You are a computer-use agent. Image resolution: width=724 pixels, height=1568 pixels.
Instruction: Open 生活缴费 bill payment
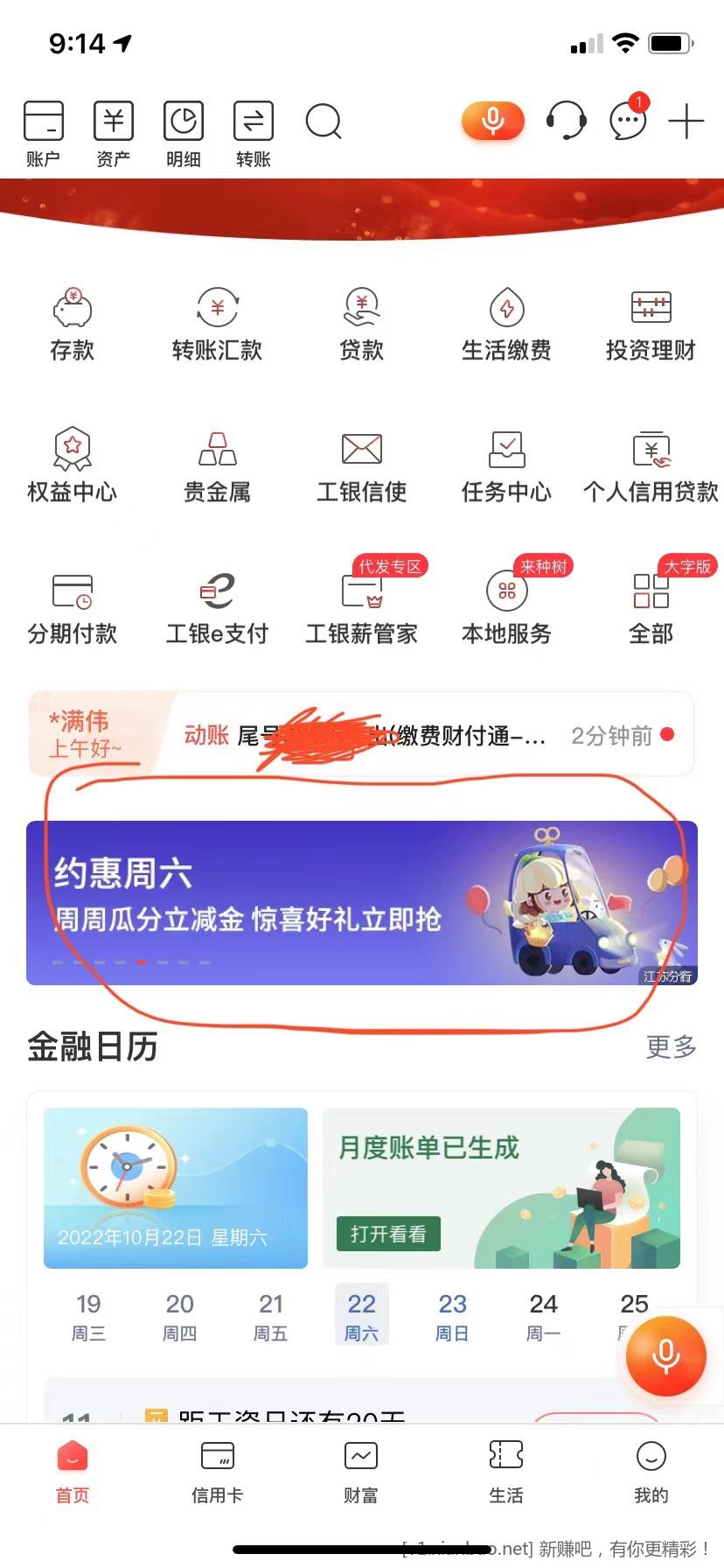(x=506, y=325)
